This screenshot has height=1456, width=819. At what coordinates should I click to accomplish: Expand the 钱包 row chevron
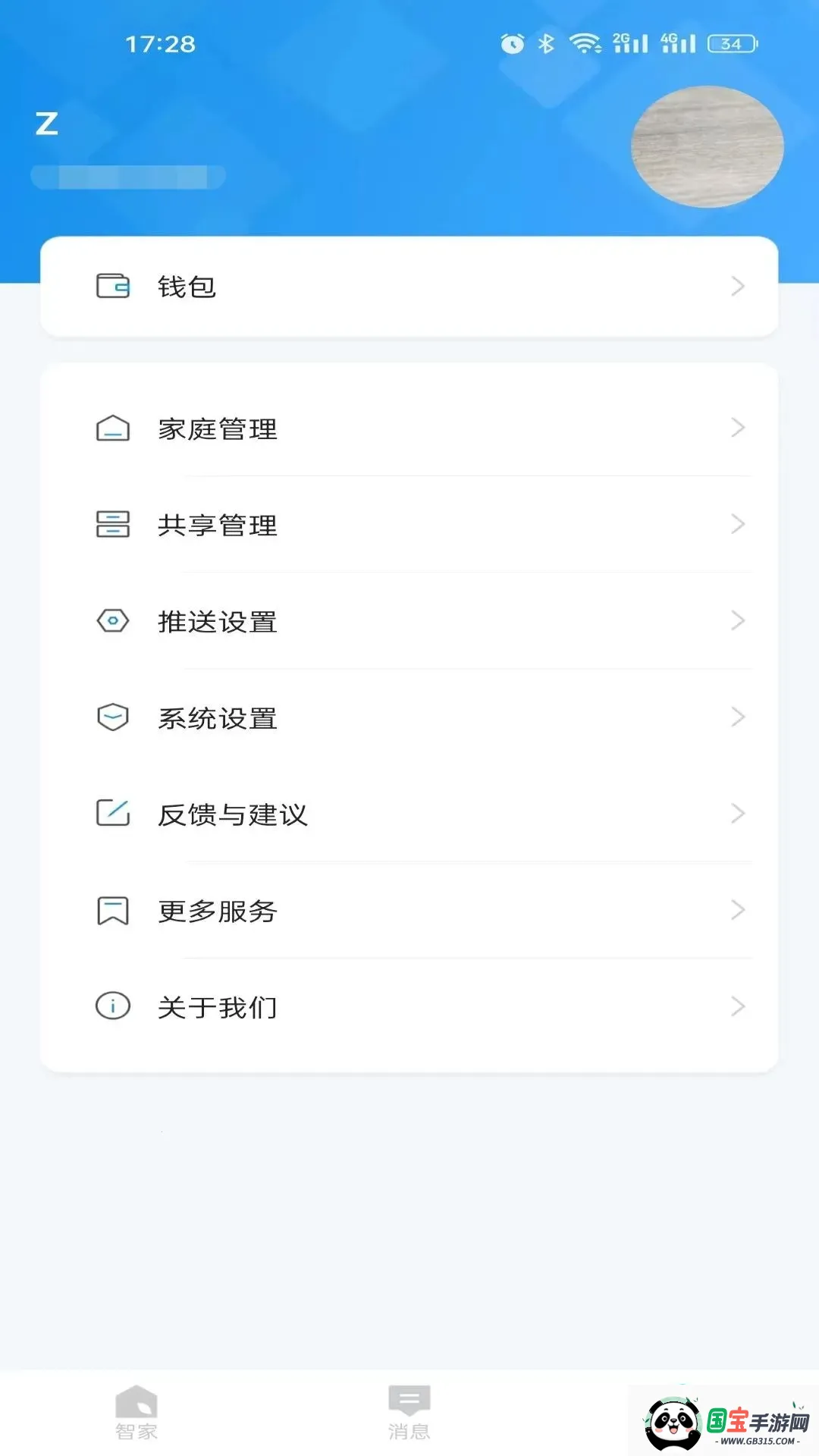pyautogui.click(x=737, y=286)
